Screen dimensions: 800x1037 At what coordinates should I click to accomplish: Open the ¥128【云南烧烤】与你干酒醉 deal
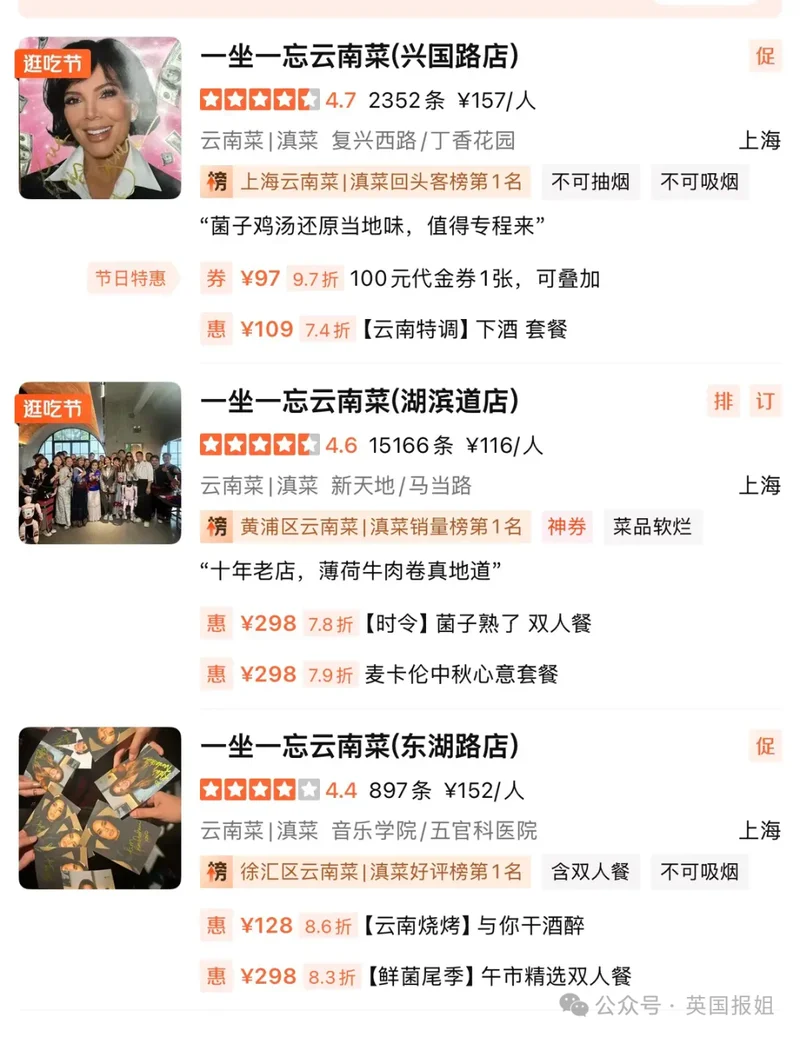click(x=393, y=925)
